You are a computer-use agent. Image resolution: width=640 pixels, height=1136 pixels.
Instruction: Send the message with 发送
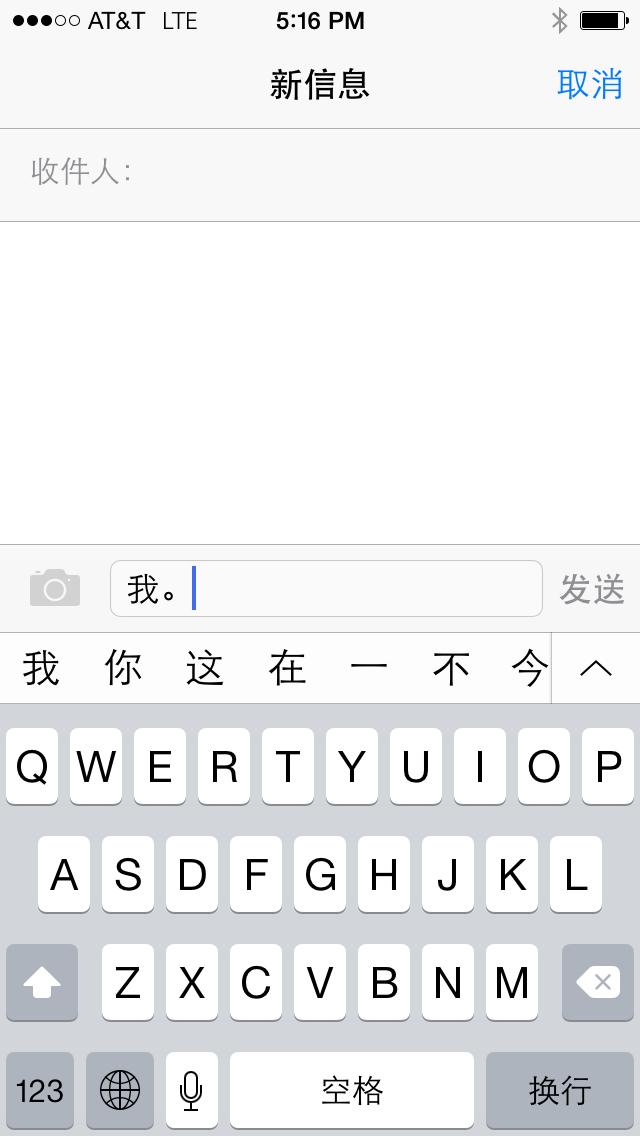(591, 589)
